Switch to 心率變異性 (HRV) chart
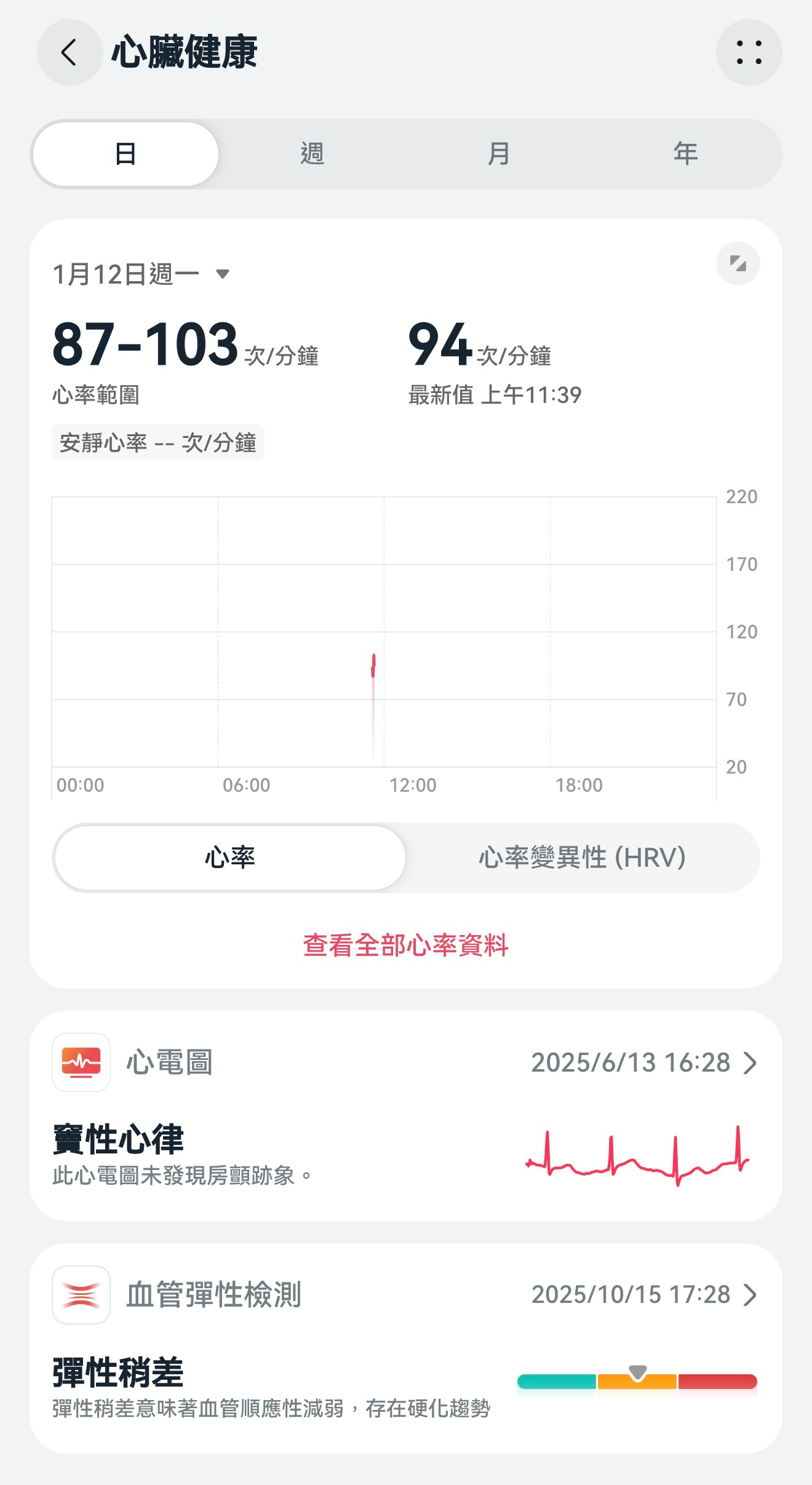 tap(582, 858)
